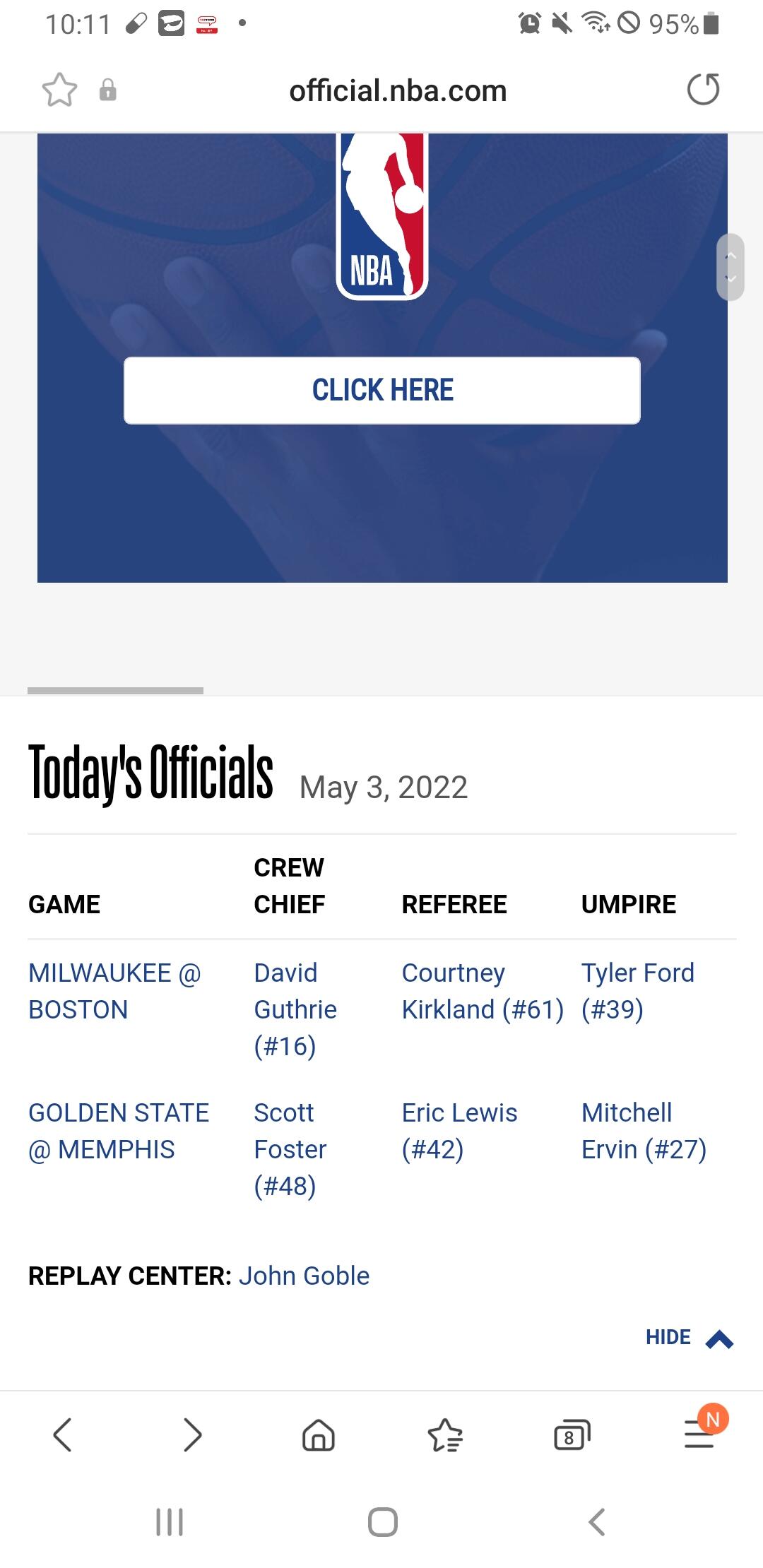Open Eric Lewis (#42) referee profile
The image size is (763, 1568).
[x=459, y=1131]
